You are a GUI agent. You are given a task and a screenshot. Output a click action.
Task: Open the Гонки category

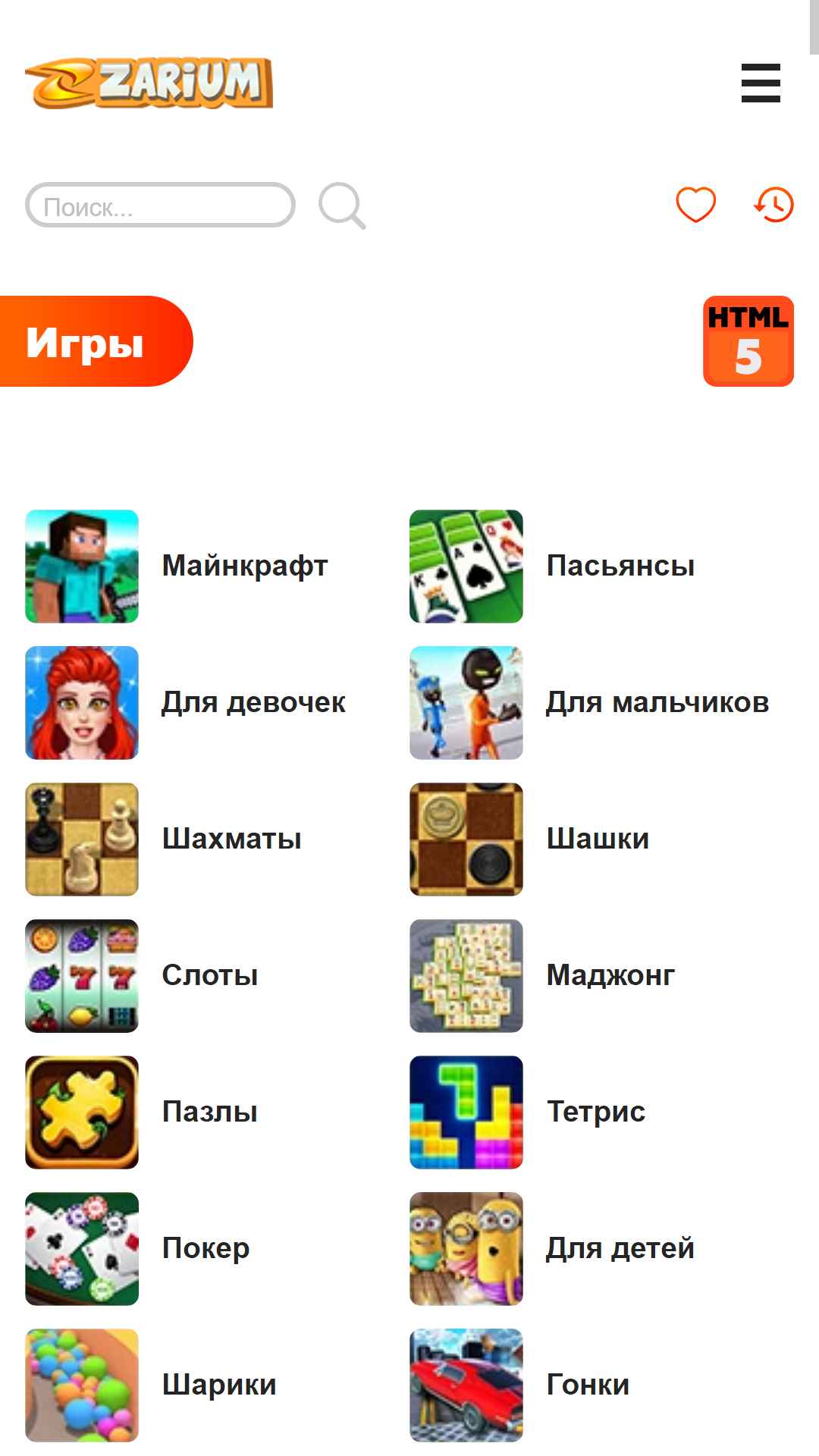click(519, 1385)
